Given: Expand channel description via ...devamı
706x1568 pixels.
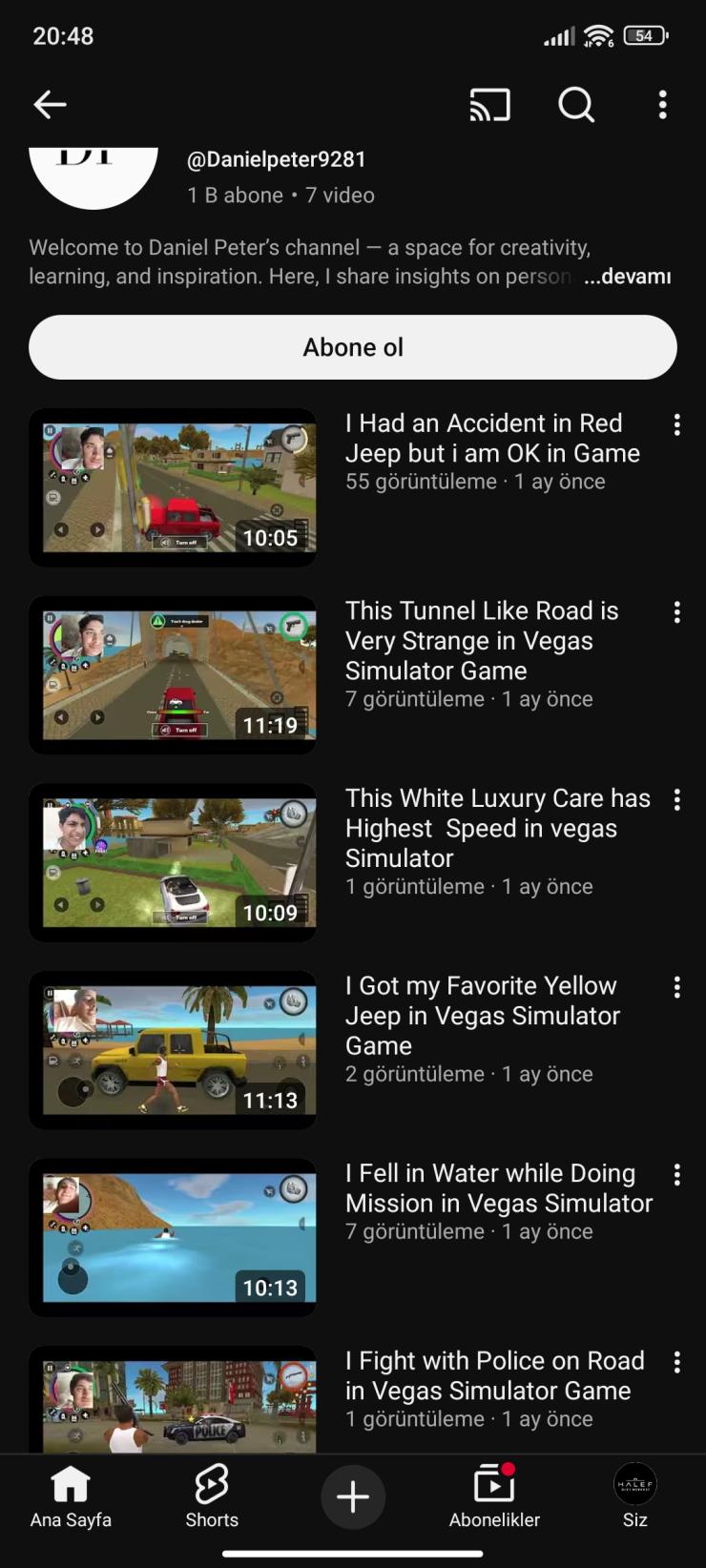Looking at the screenshot, I should click(627, 277).
